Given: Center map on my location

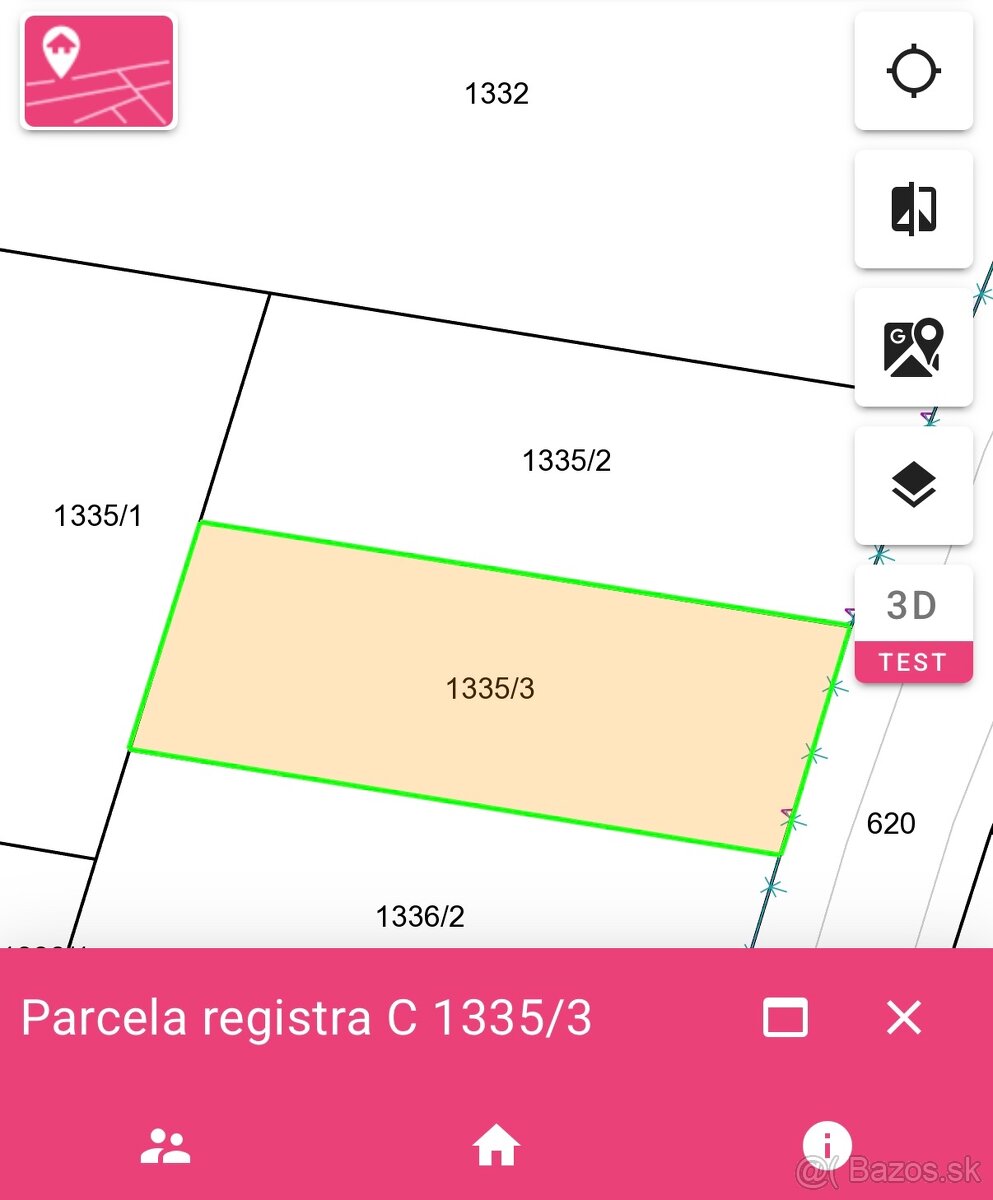Looking at the screenshot, I should click(913, 71).
